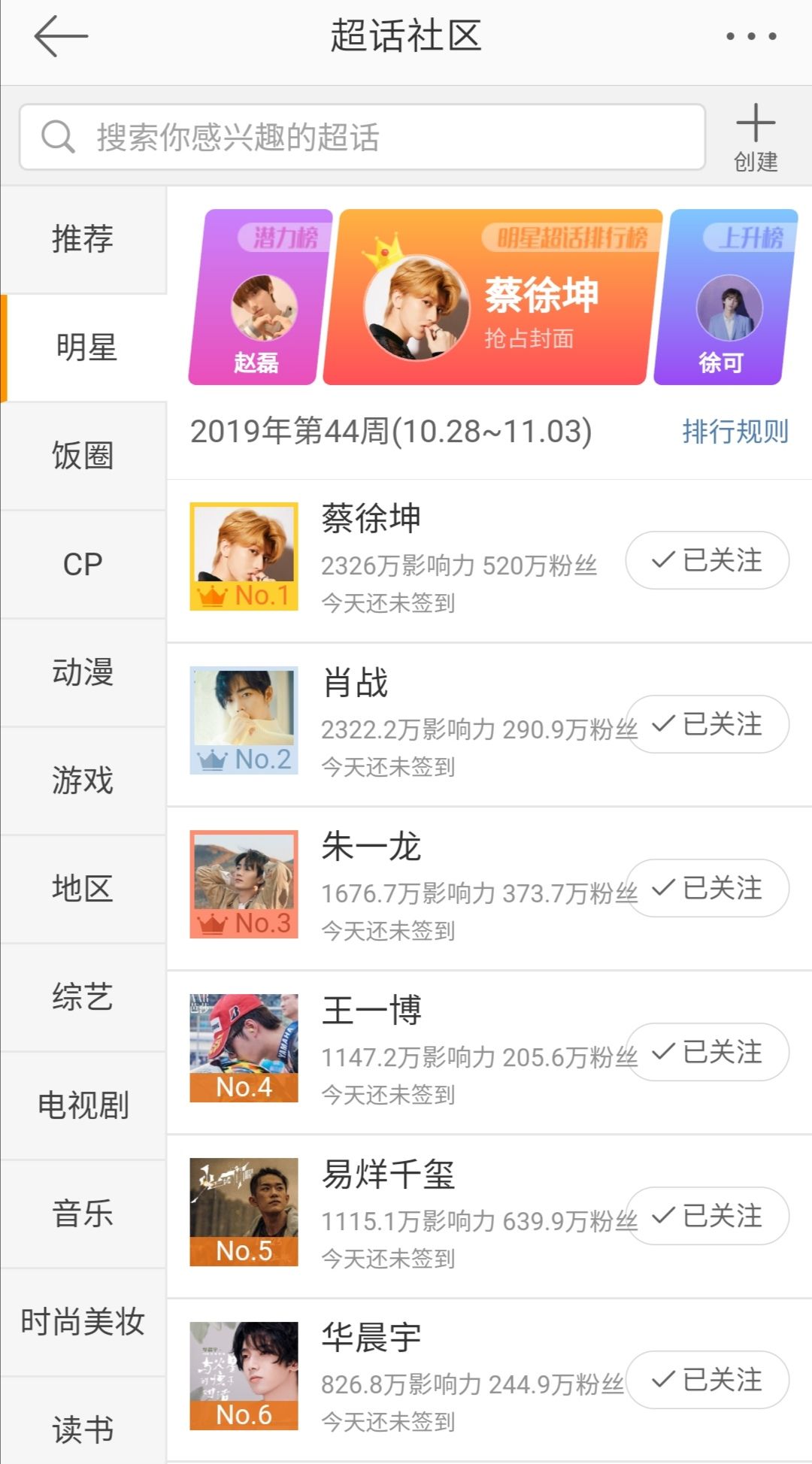This screenshot has height=1464, width=812.
Task: Tap the 搜索你感兴趣的超话 search box
Action: pyautogui.click(x=362, y=137)
